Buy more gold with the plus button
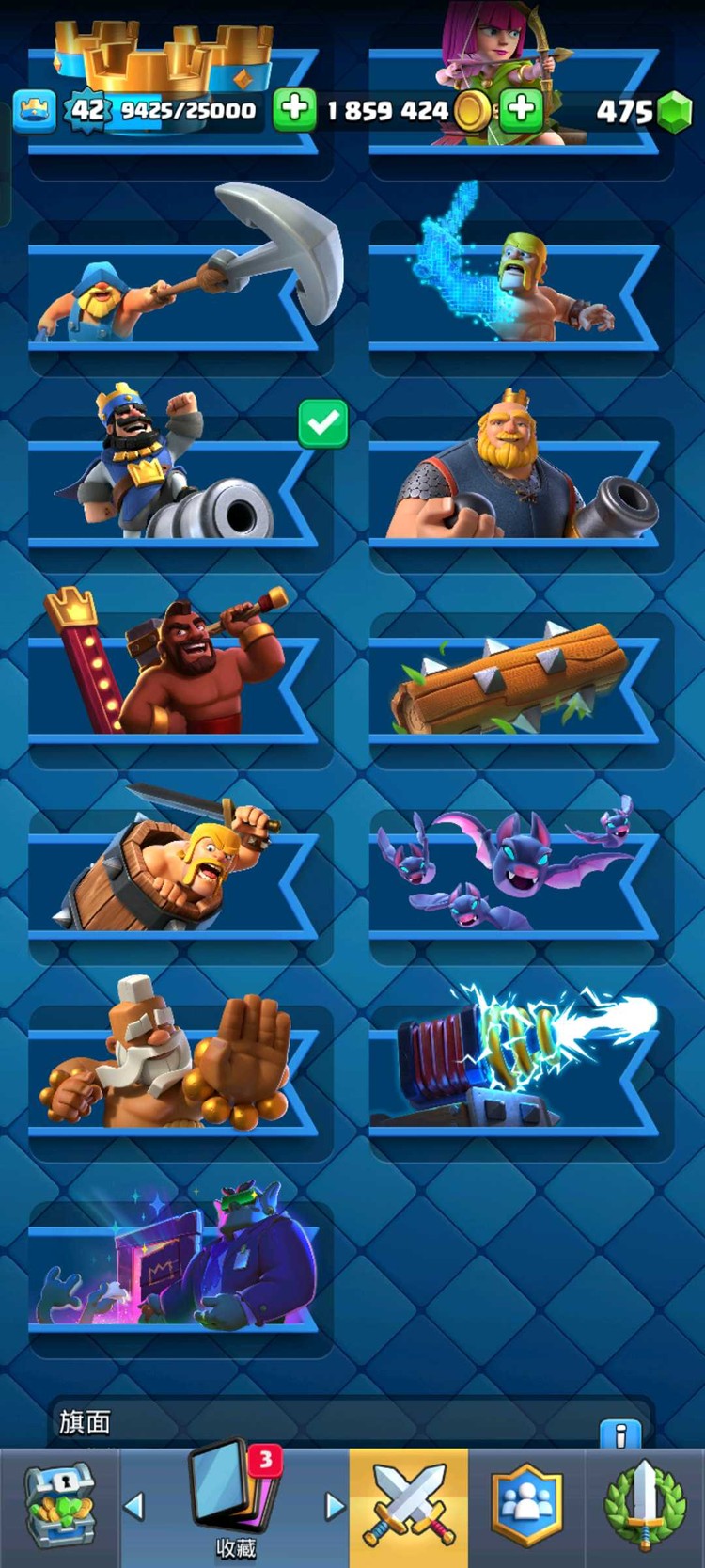Viewport: 705px width, 1568px height. (522, 109)
